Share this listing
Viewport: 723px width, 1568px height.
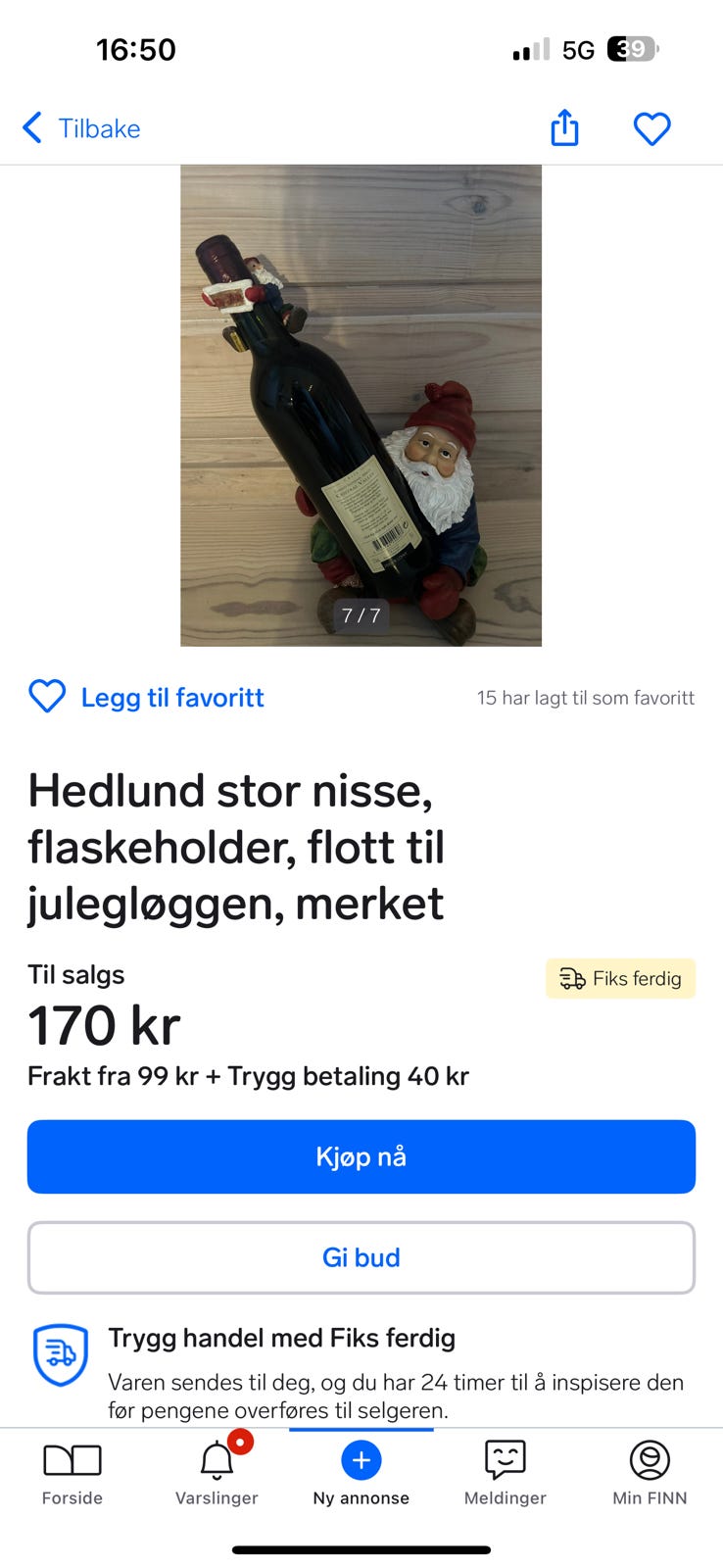[564, 128]
